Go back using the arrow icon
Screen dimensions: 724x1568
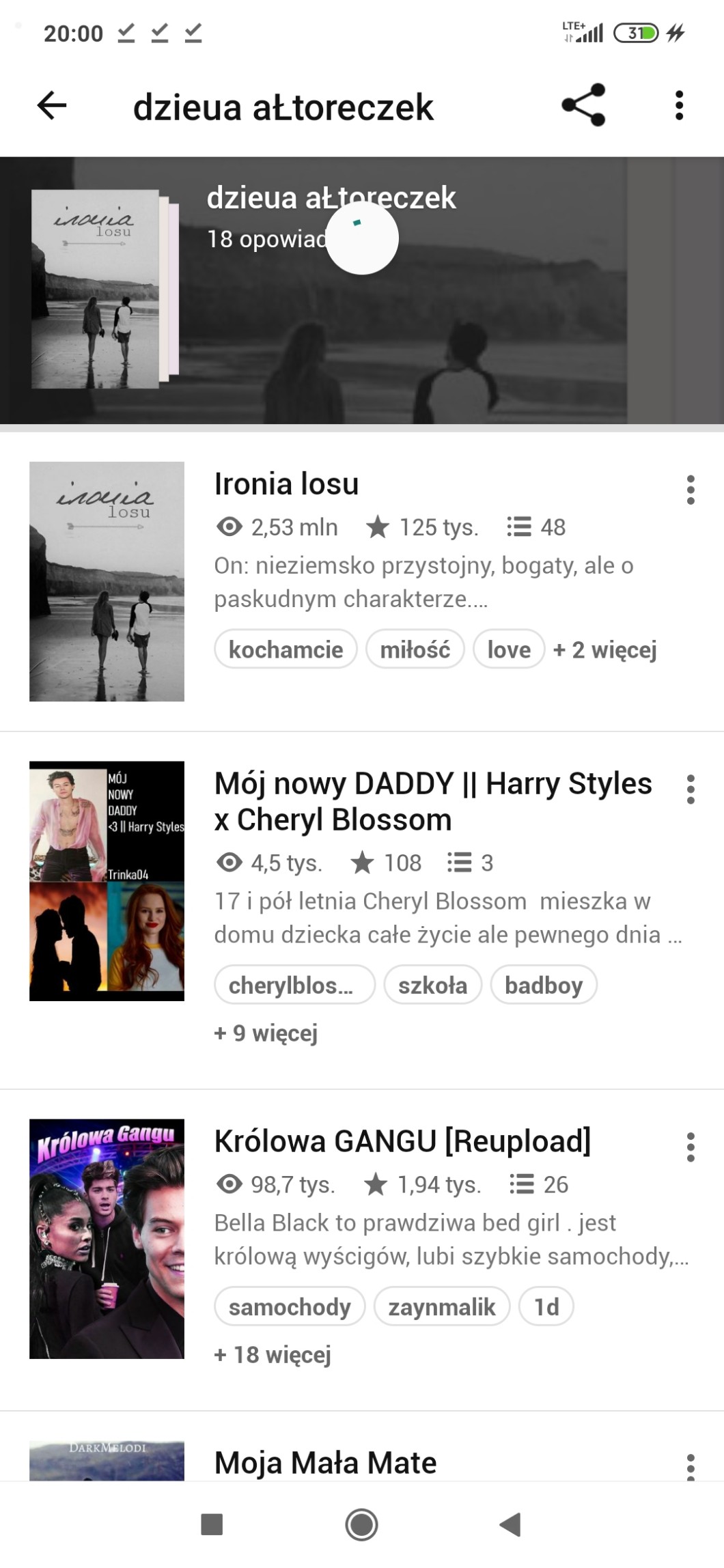52,106
